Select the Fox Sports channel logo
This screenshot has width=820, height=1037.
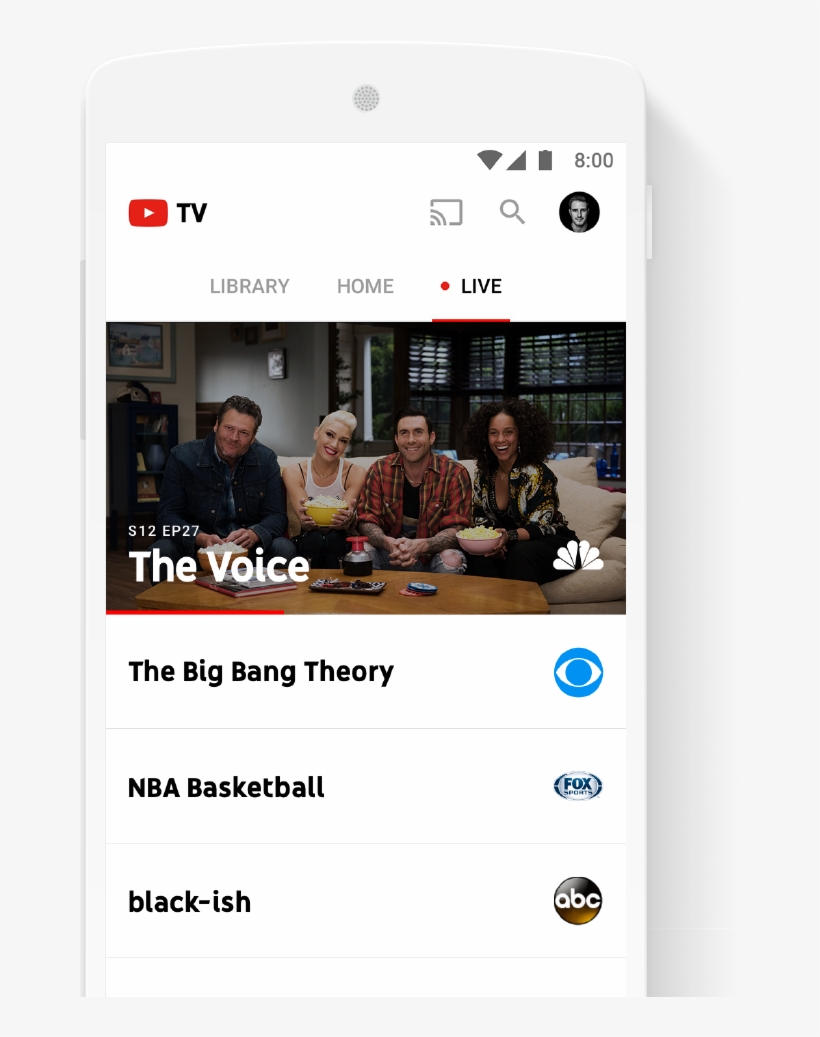click(578, 786)
